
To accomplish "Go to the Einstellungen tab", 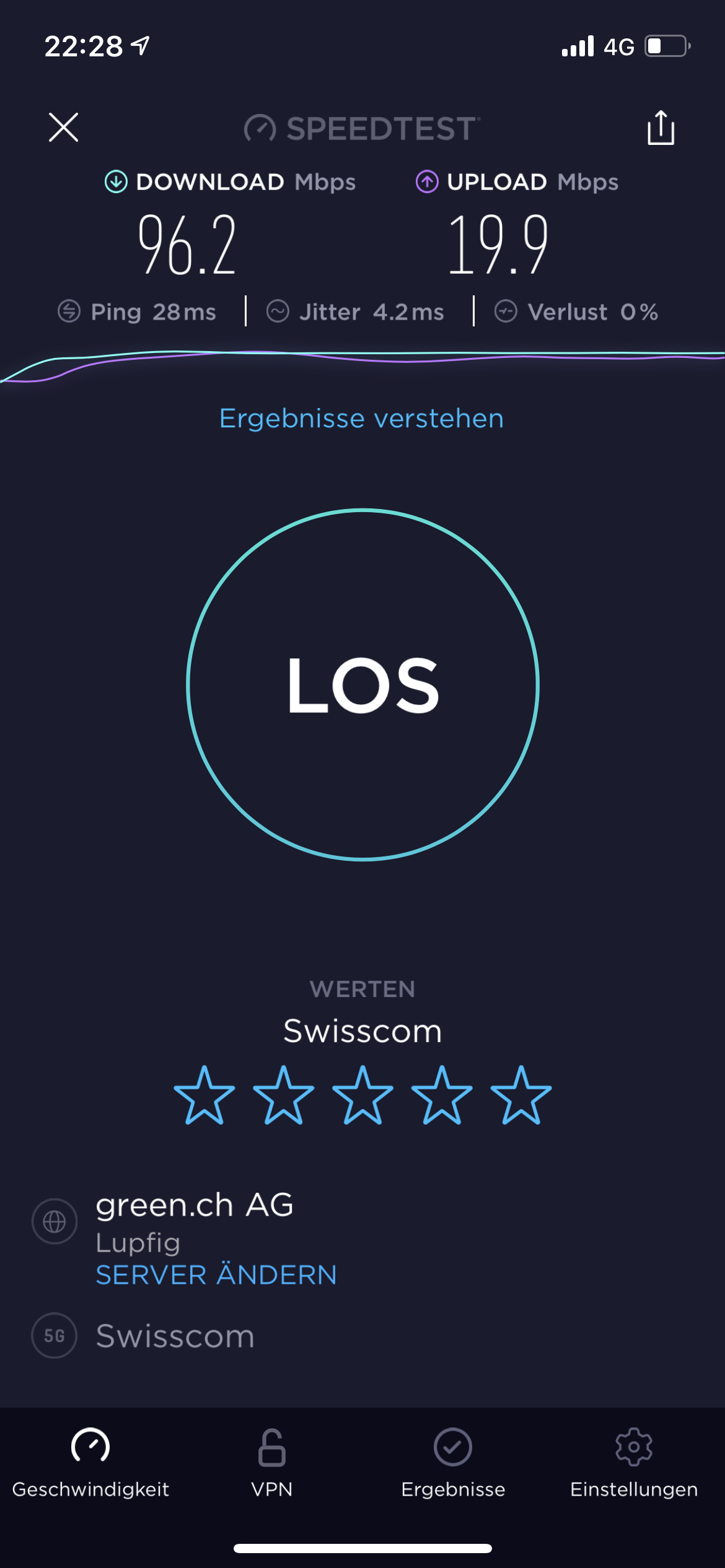I will click(x=634, y=1463).
